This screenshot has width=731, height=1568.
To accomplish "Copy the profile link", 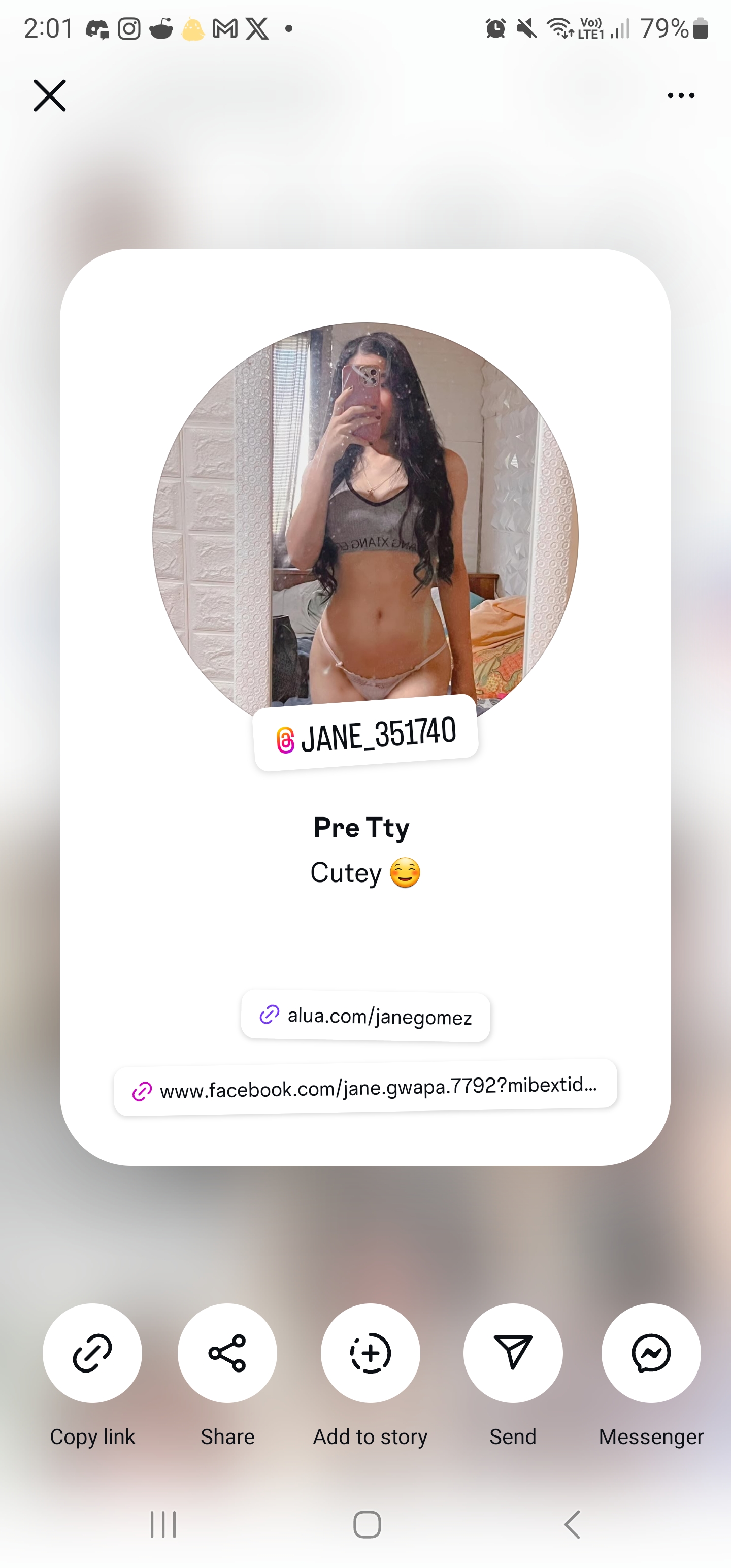I will [x=92, y=1353].
